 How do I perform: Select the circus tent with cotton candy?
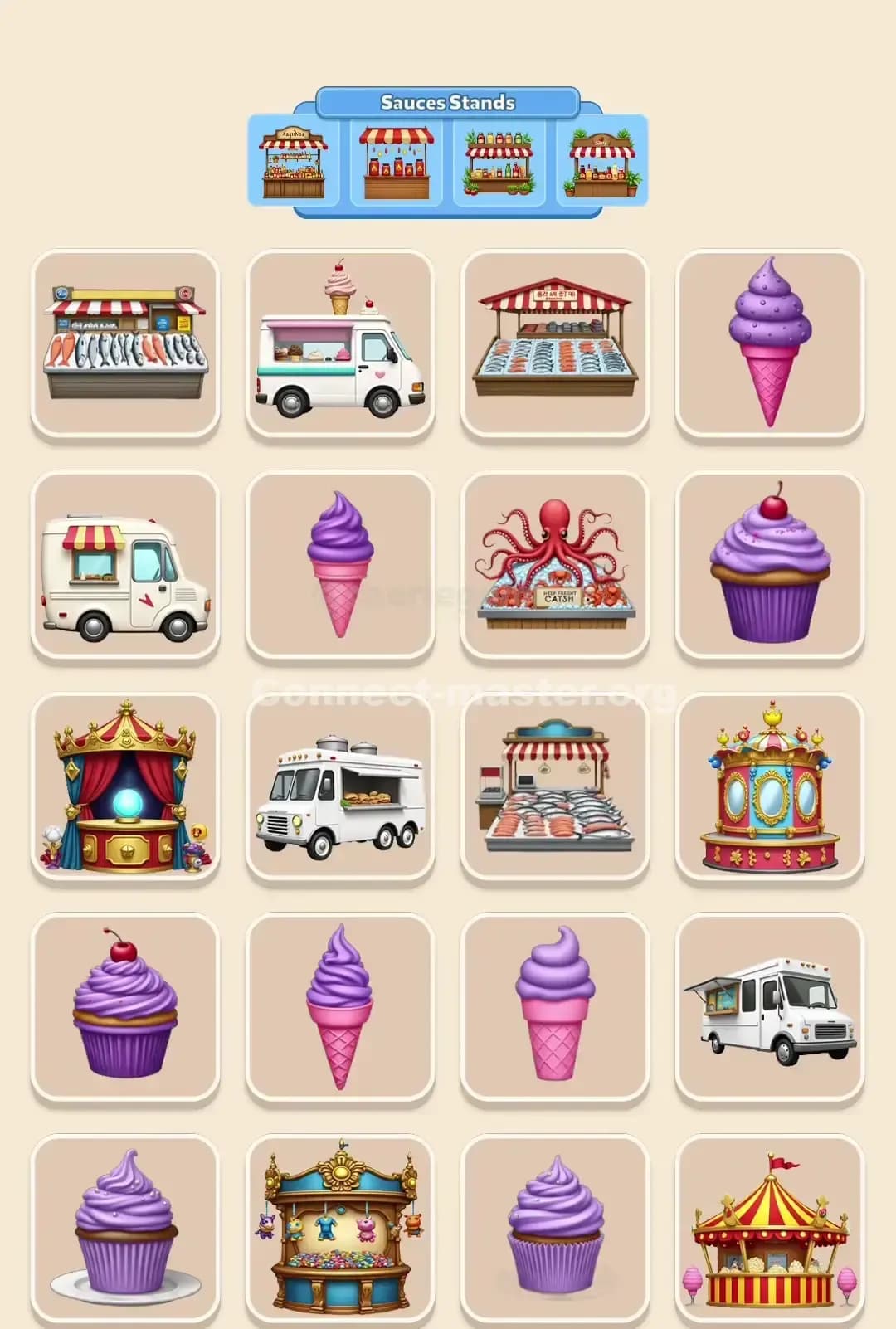click(x=770, y=1228)
